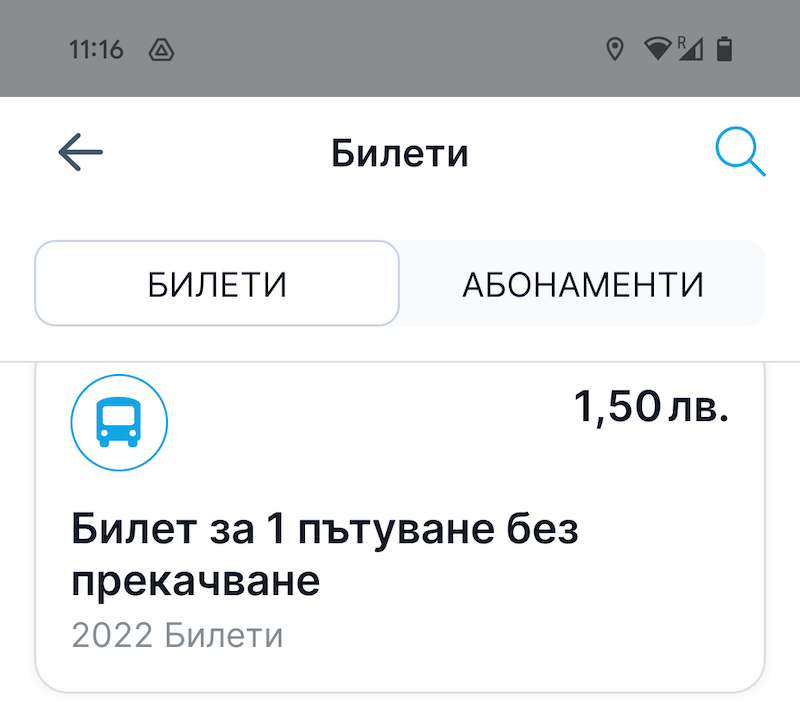This screenshot has width=800, height=707.
Task: Select the БИЛЕТИ segment
Action: 217,284
